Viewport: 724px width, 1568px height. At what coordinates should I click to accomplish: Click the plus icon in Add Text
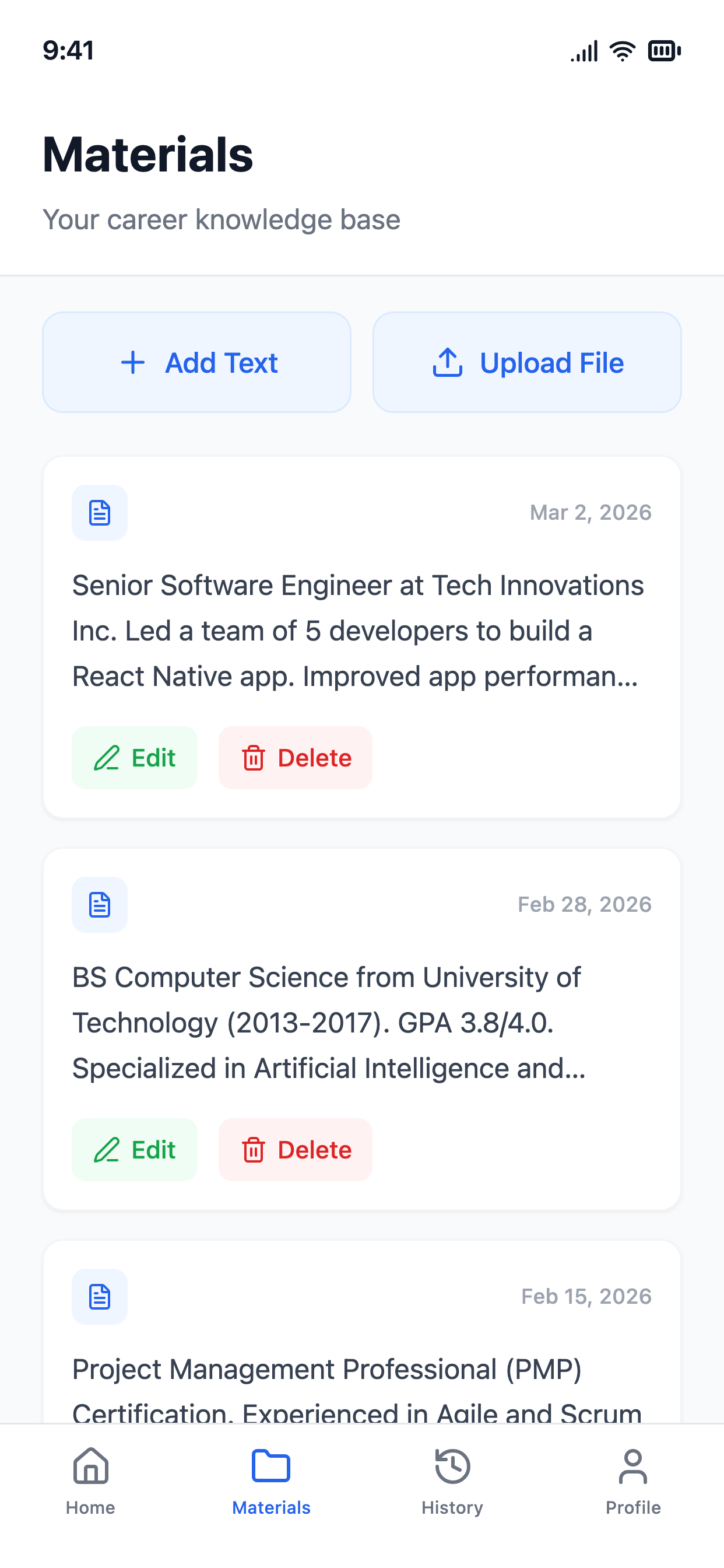tap(133, 362)
